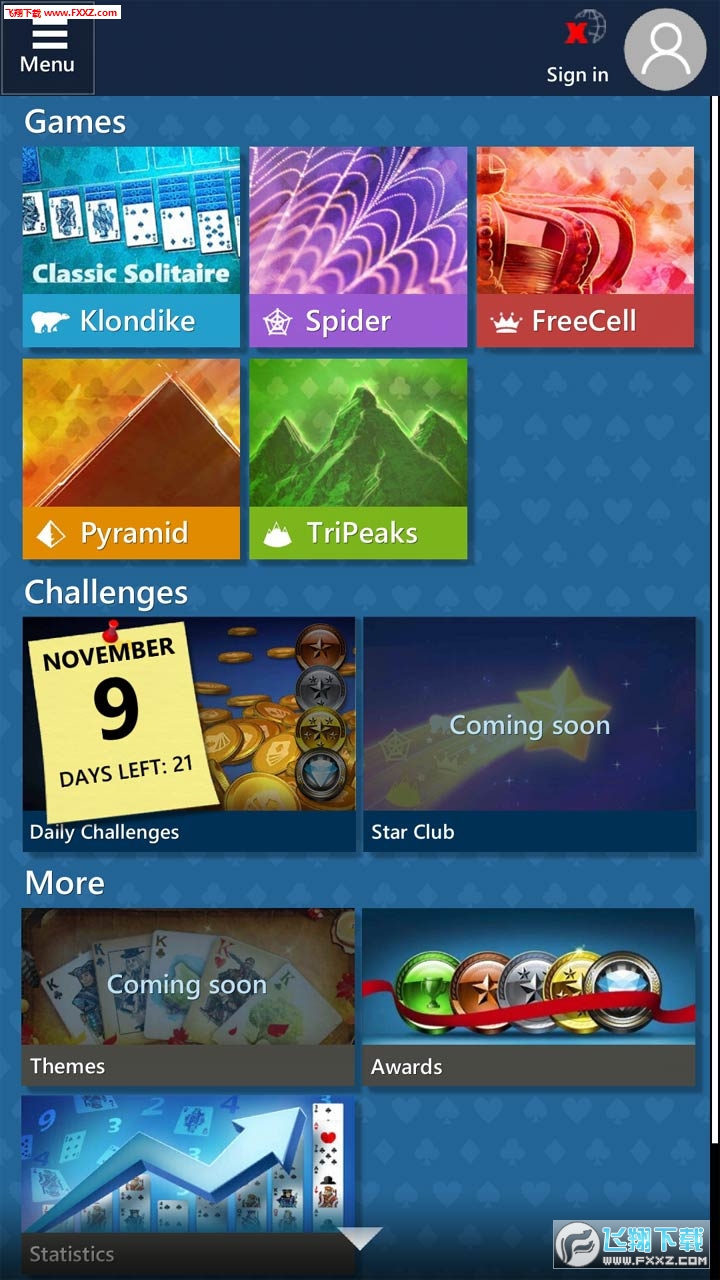
Task: View the Awards medals tile
Action: (529, 996)
